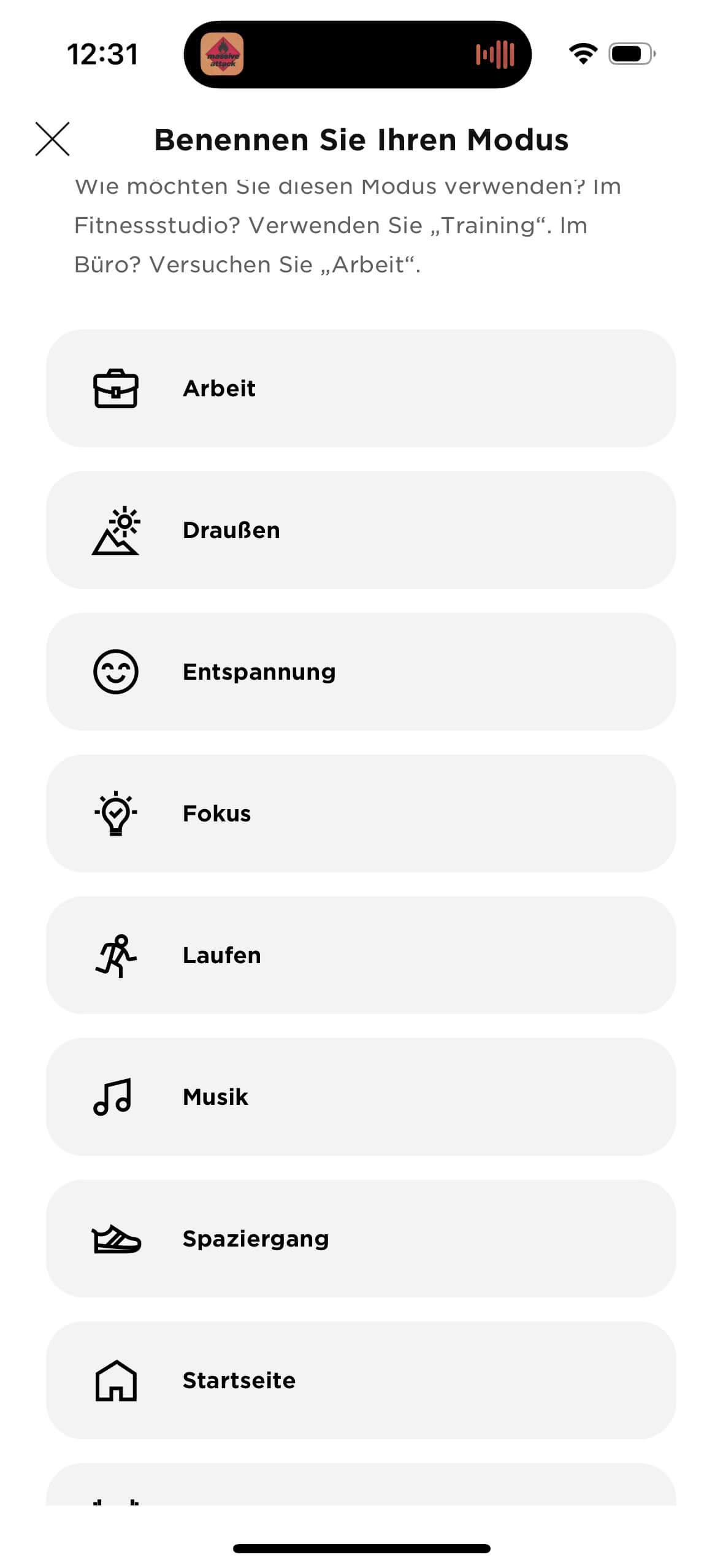The width and height of the screenshot is (723, 1568).
Task: Pick the Startseite mode name
Action: [x=361, y=1380]
